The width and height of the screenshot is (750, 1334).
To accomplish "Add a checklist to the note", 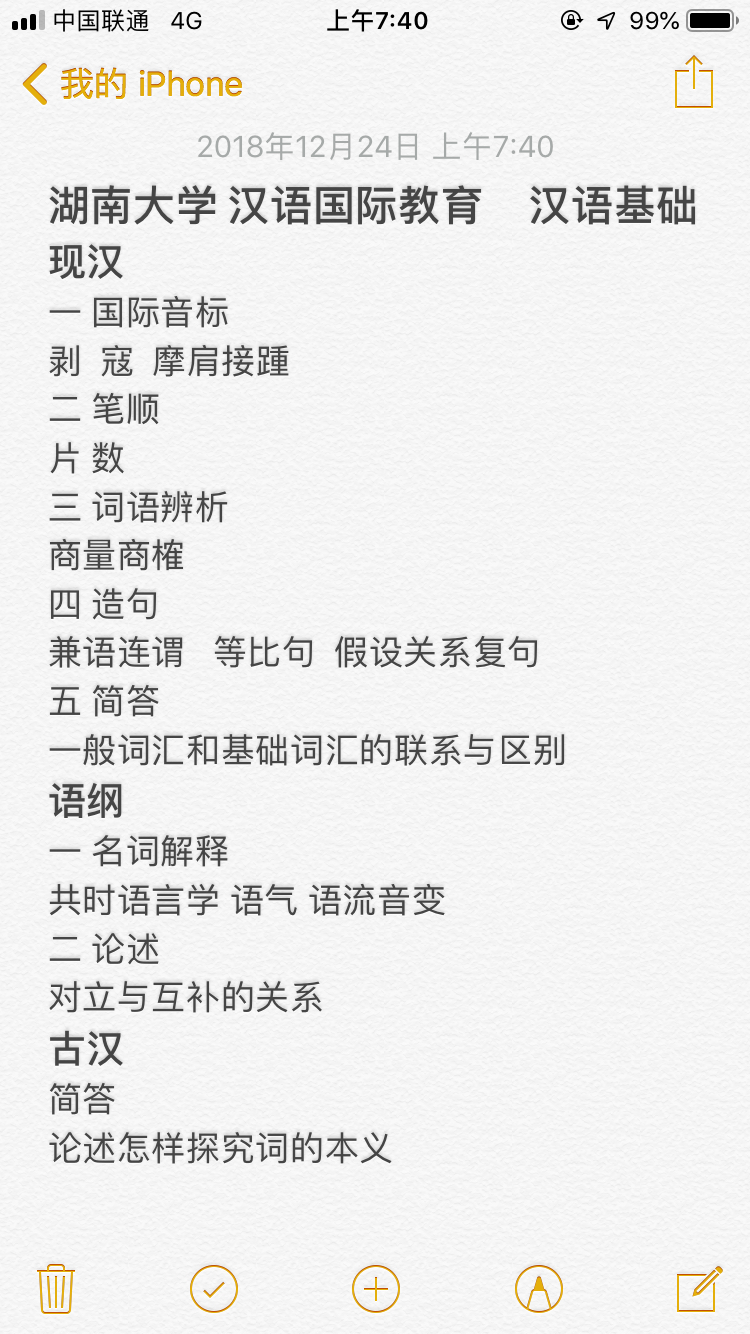I will point(214,1288).
